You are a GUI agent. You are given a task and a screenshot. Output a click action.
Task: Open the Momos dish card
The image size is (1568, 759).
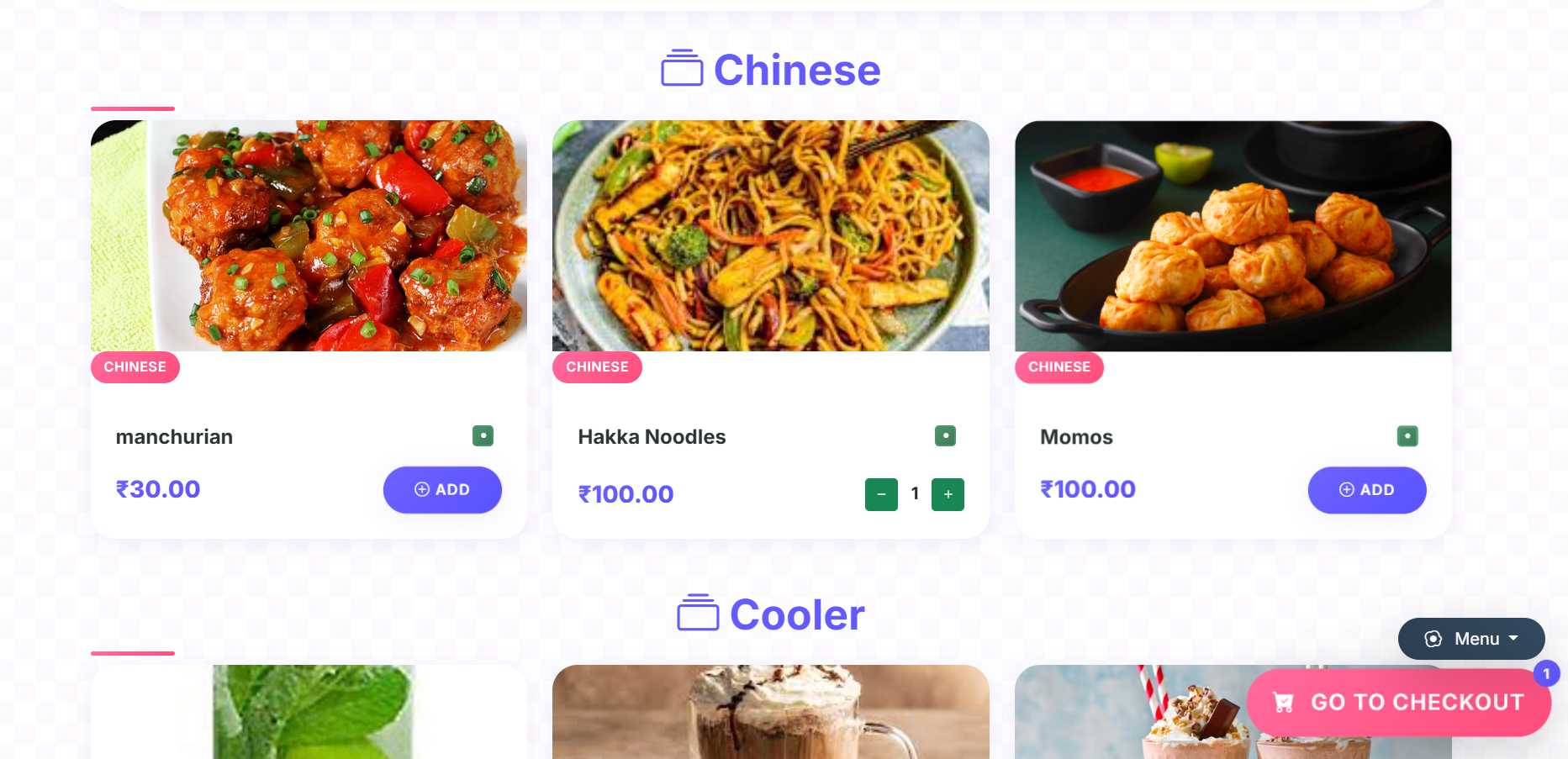tap(1233, 236)
